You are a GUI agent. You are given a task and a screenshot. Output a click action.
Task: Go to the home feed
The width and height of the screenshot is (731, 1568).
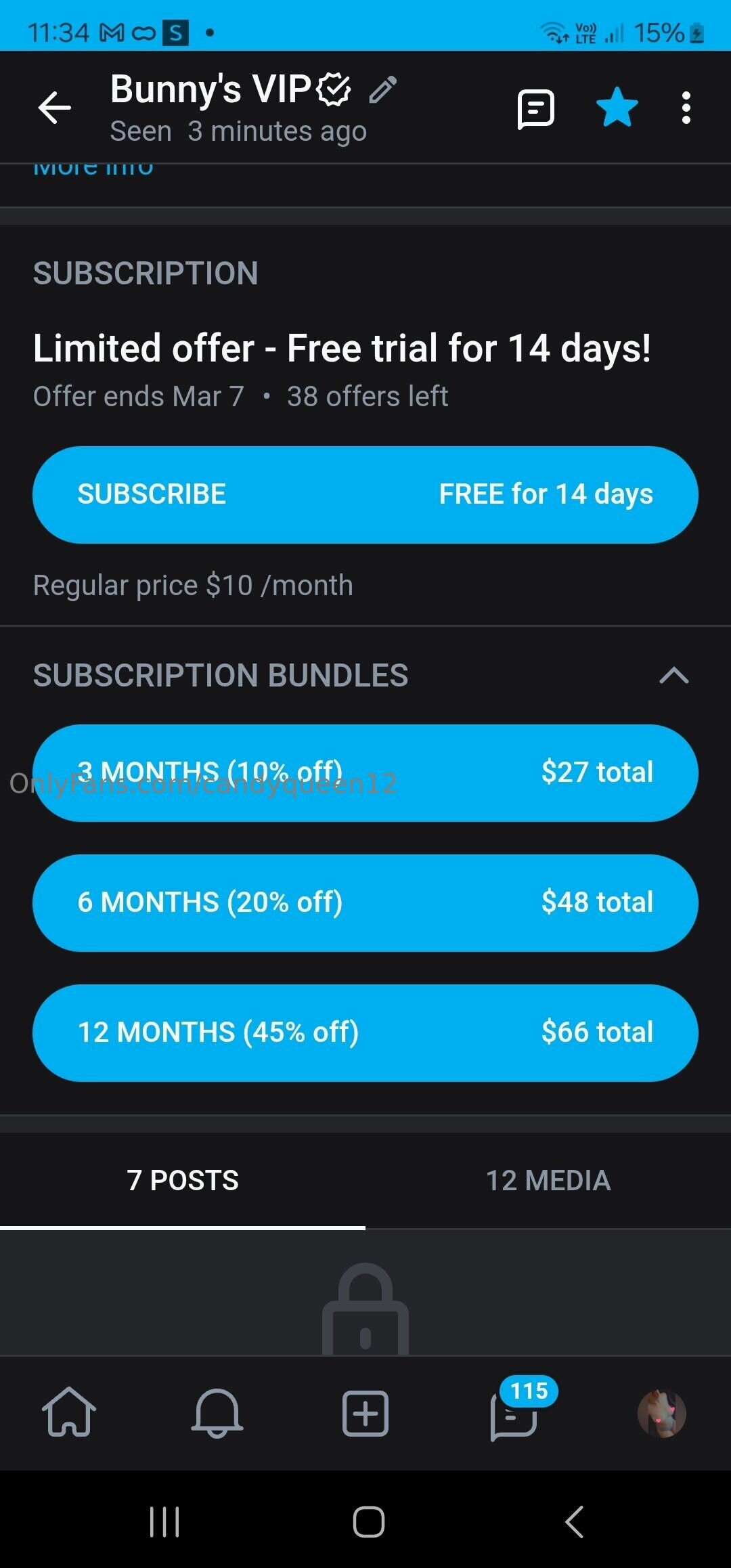tap(69, 1412)
